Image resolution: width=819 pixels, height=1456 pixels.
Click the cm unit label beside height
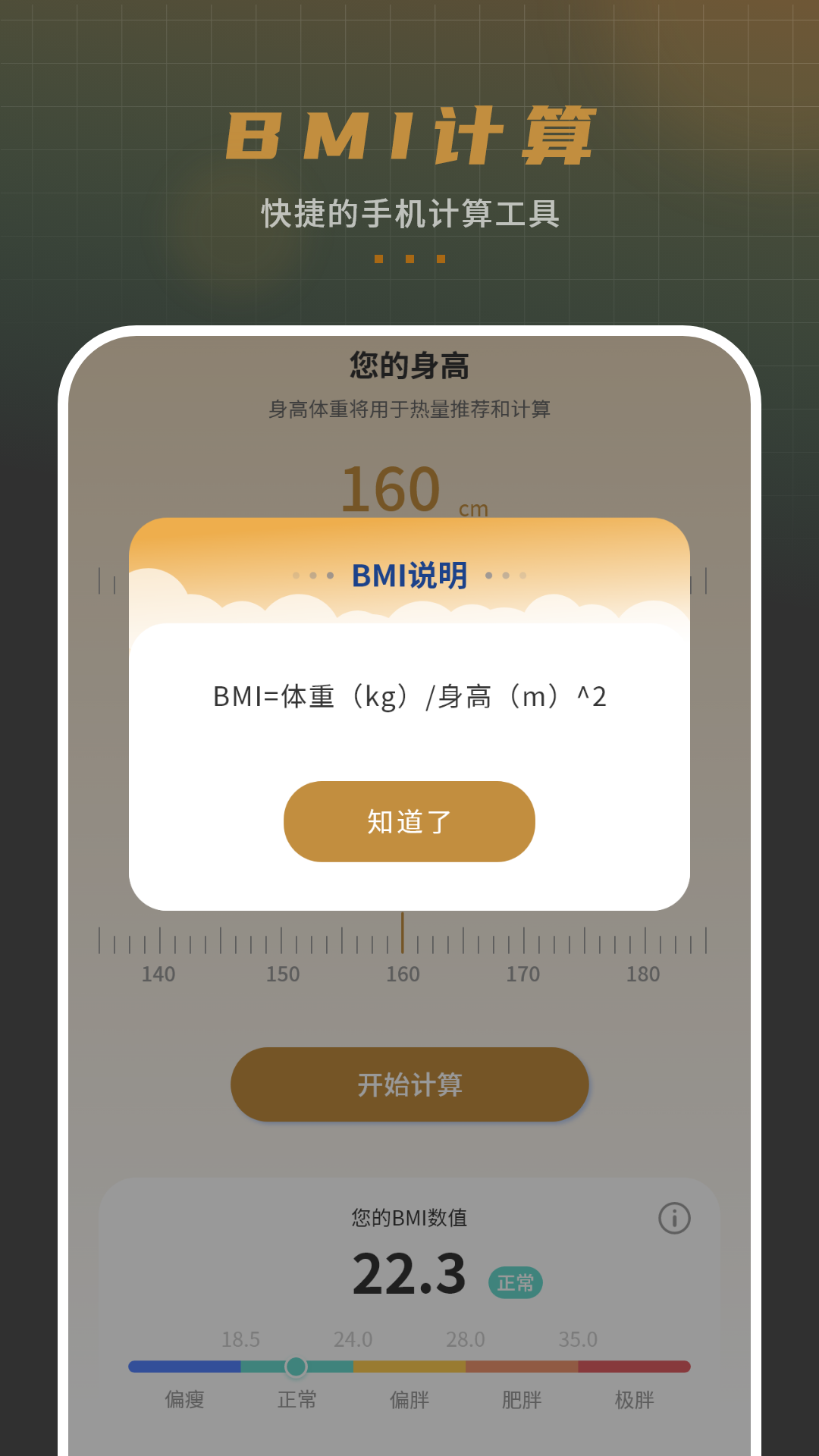(475, 510)
